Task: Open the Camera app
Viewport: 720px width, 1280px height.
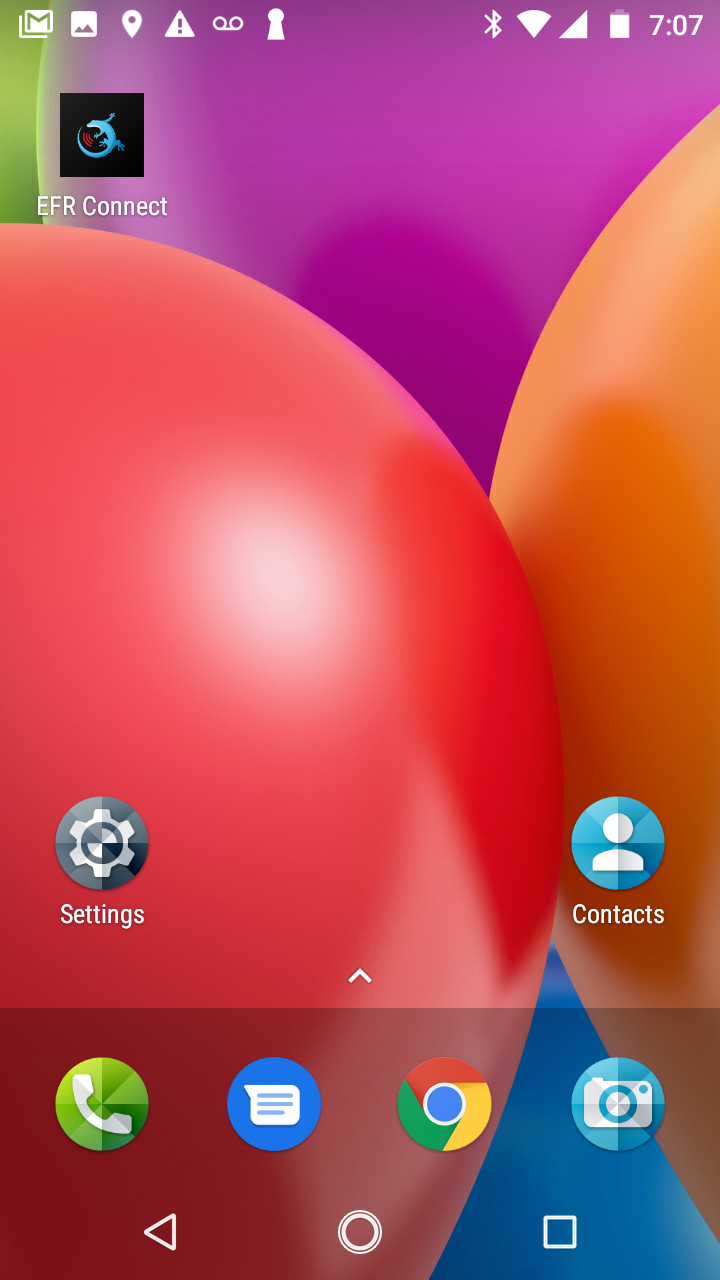Action: 618,1104
